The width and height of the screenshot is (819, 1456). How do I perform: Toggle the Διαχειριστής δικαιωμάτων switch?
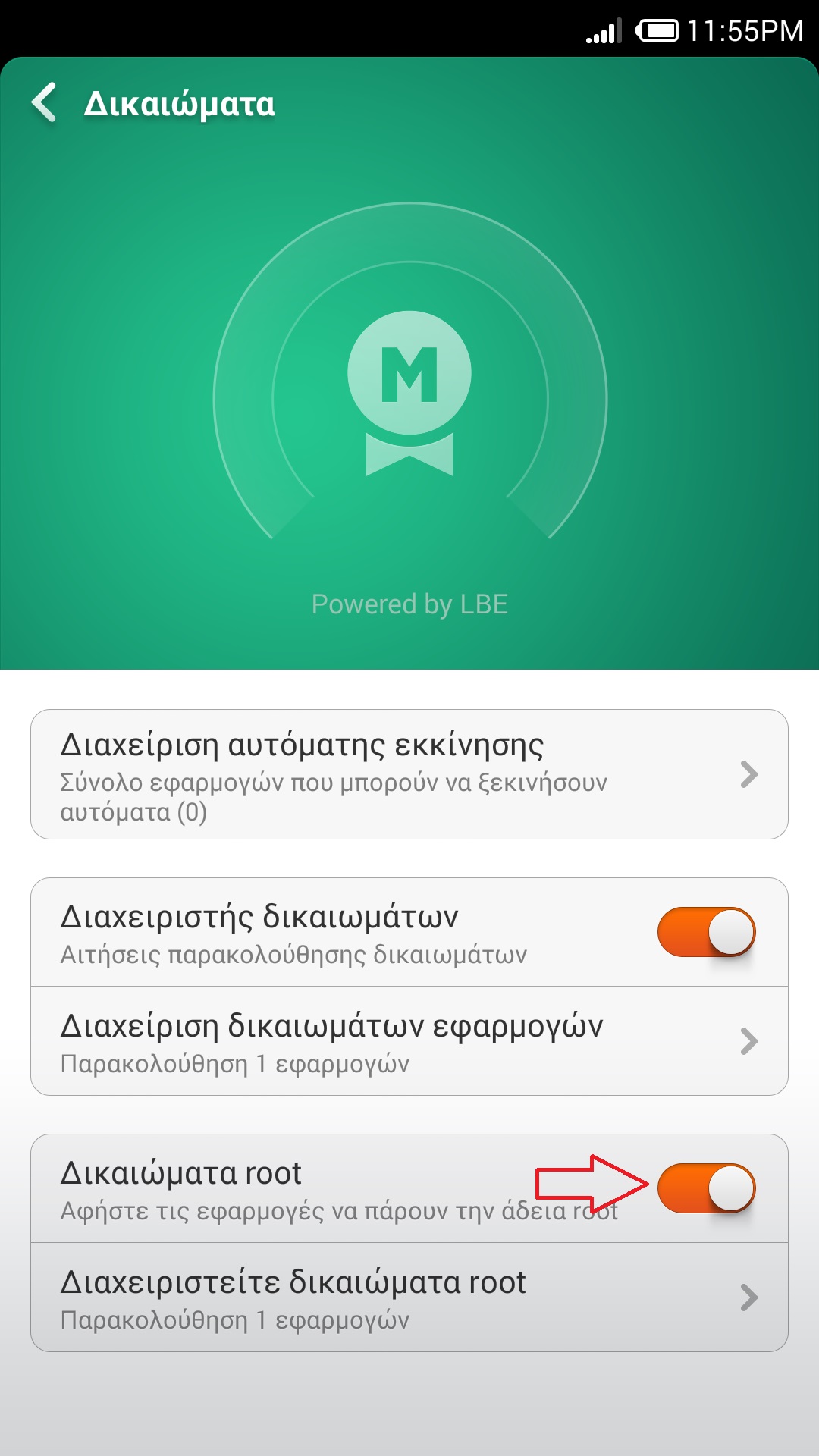point(706,932)
